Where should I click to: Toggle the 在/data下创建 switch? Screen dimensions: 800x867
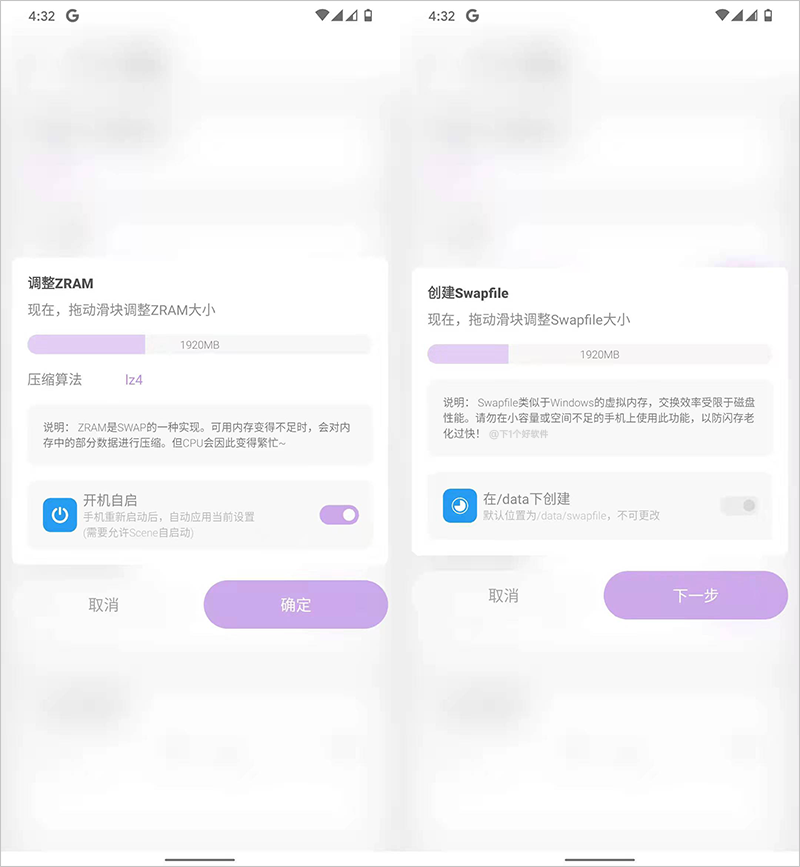(739, 506)
